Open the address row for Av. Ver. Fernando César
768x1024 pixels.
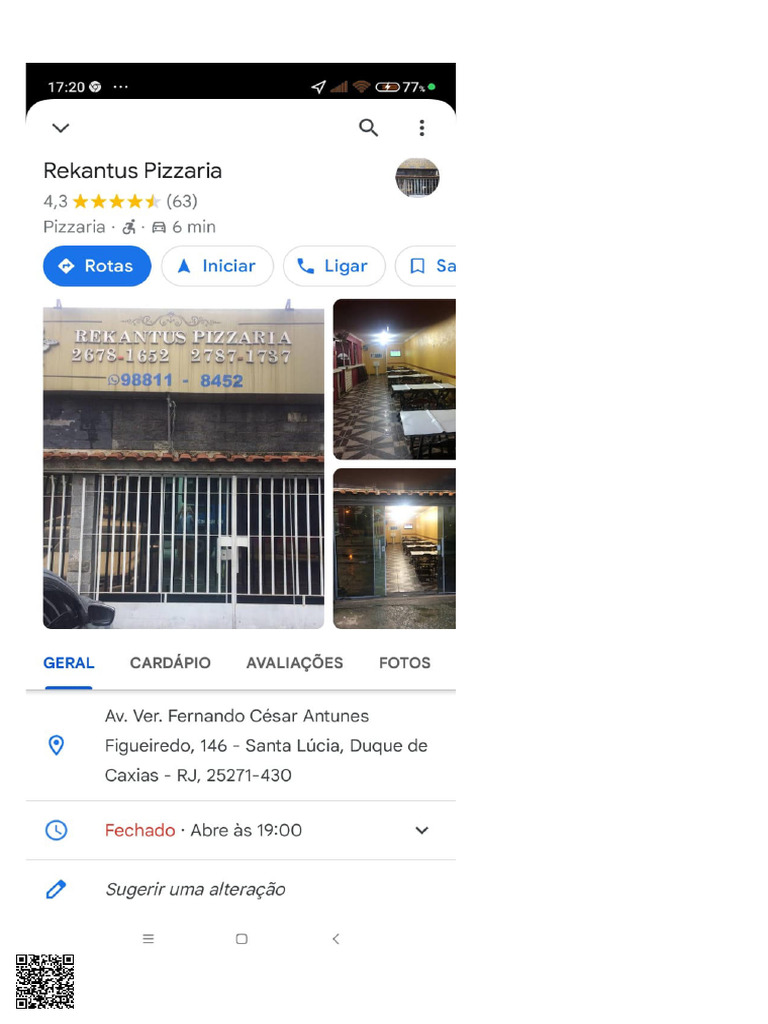click(x=241, y=746)
